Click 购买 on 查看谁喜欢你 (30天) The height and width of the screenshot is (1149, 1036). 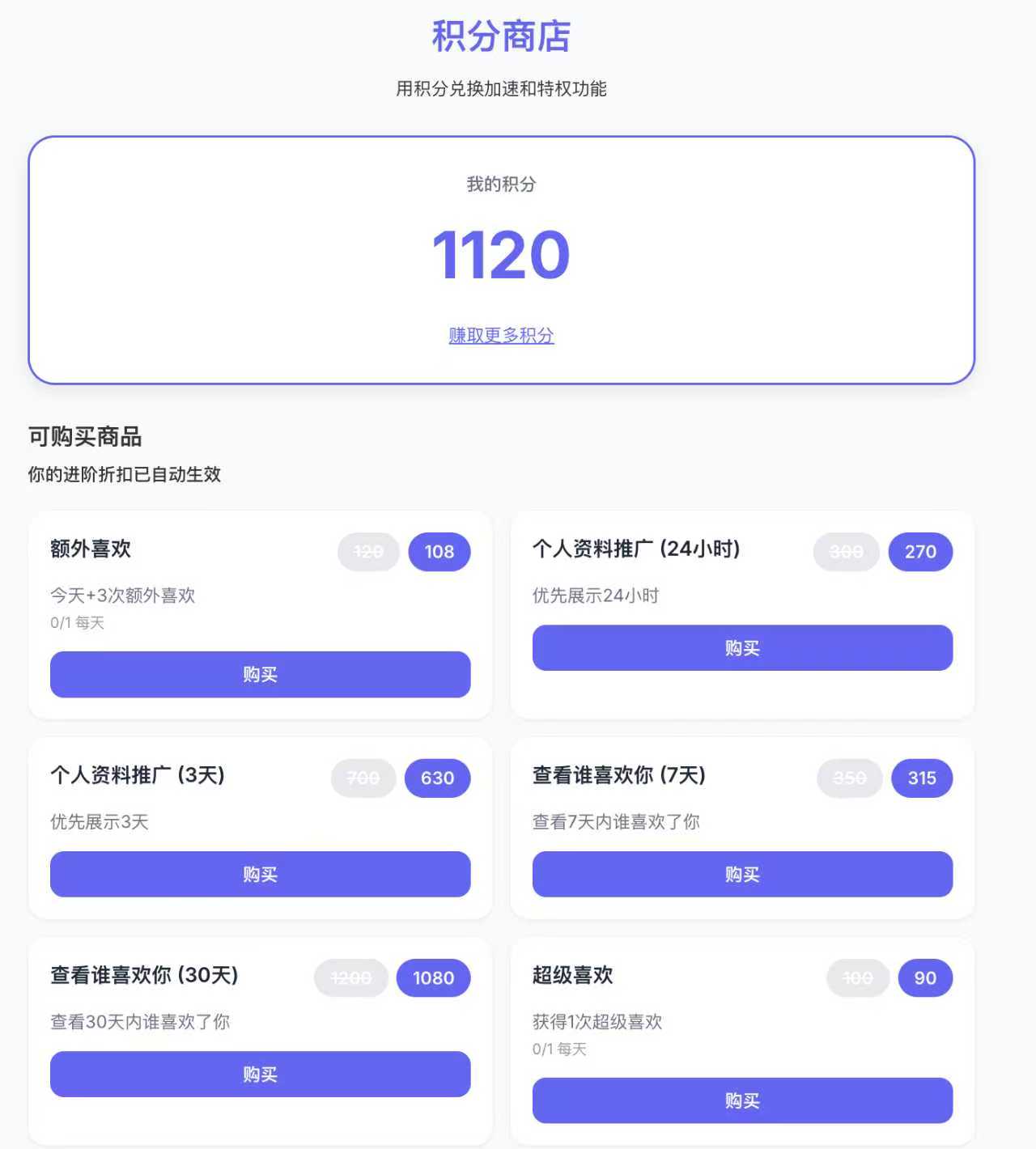(260, 1074)
